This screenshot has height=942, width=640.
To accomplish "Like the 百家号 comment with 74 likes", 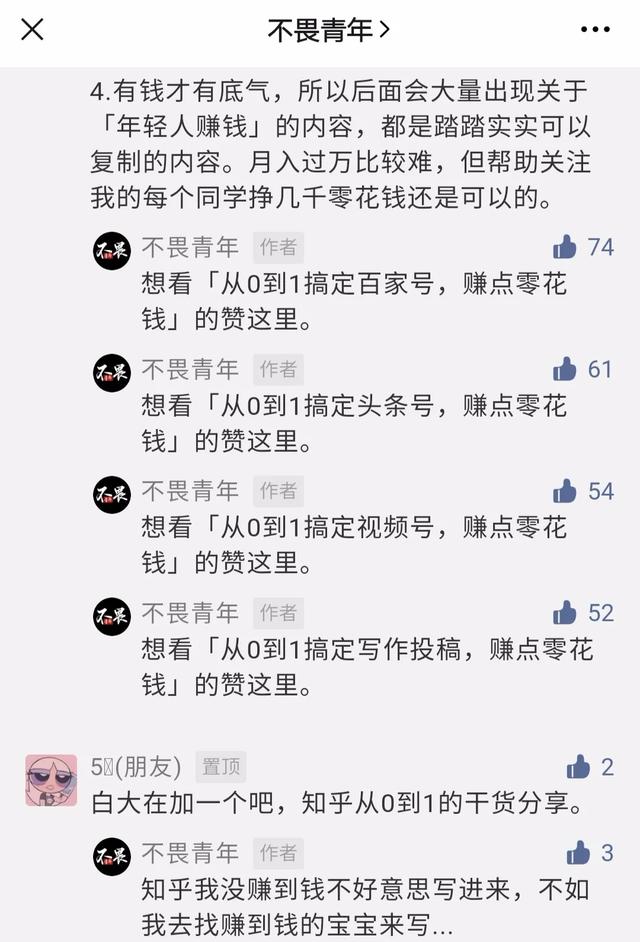I will 566,247.
